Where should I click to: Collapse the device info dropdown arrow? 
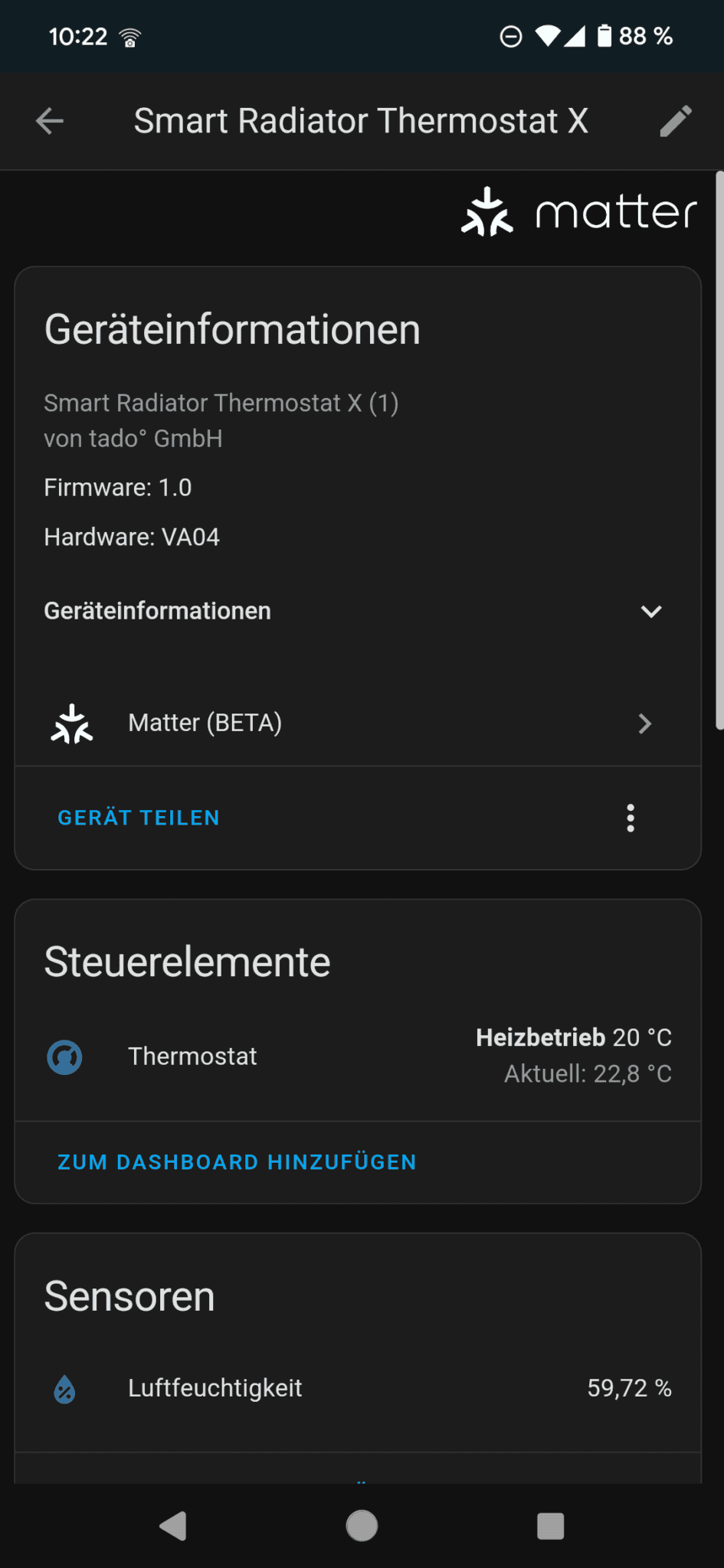coord(651,611)
